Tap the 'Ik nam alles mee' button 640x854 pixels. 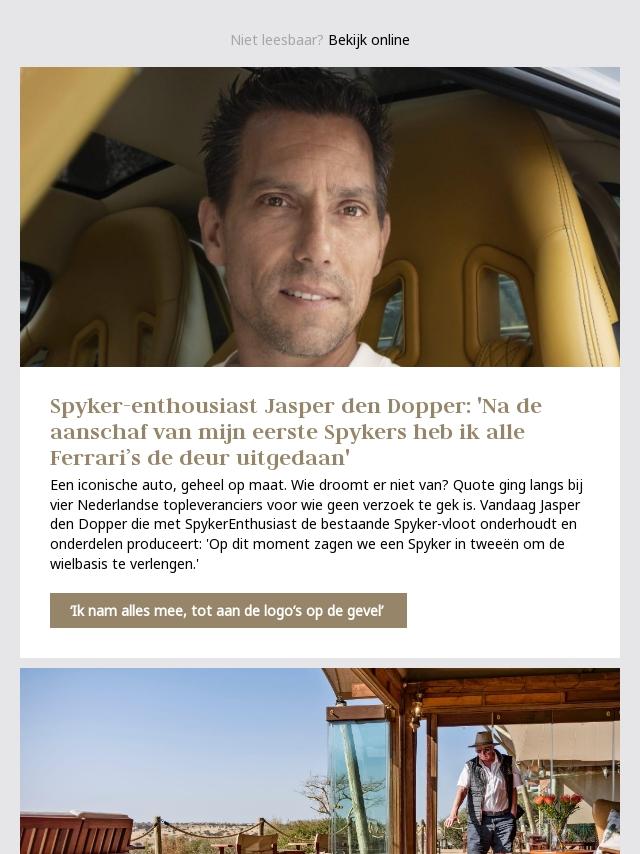point(228,610)
